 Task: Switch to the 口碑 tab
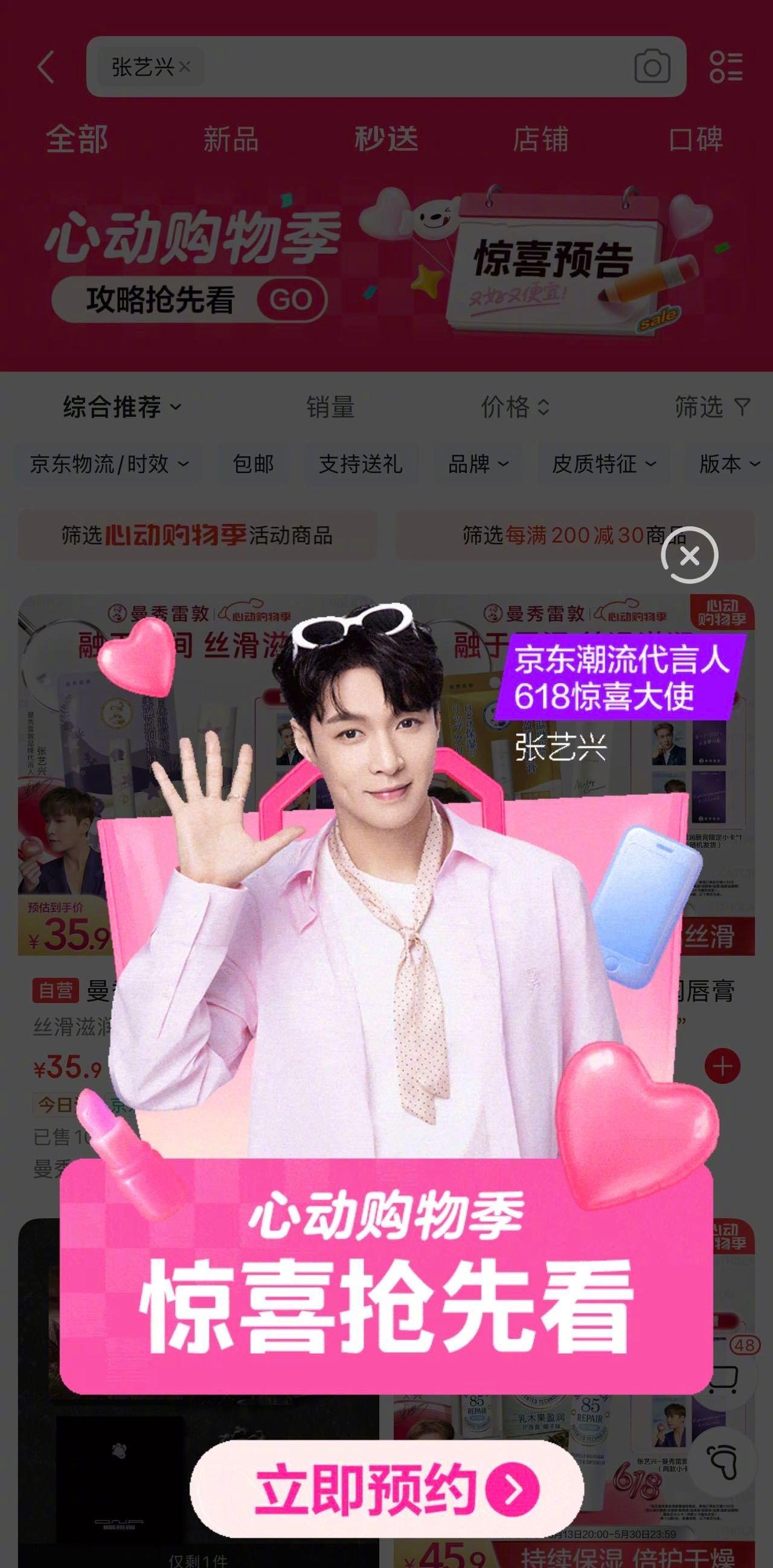(696, 139)
